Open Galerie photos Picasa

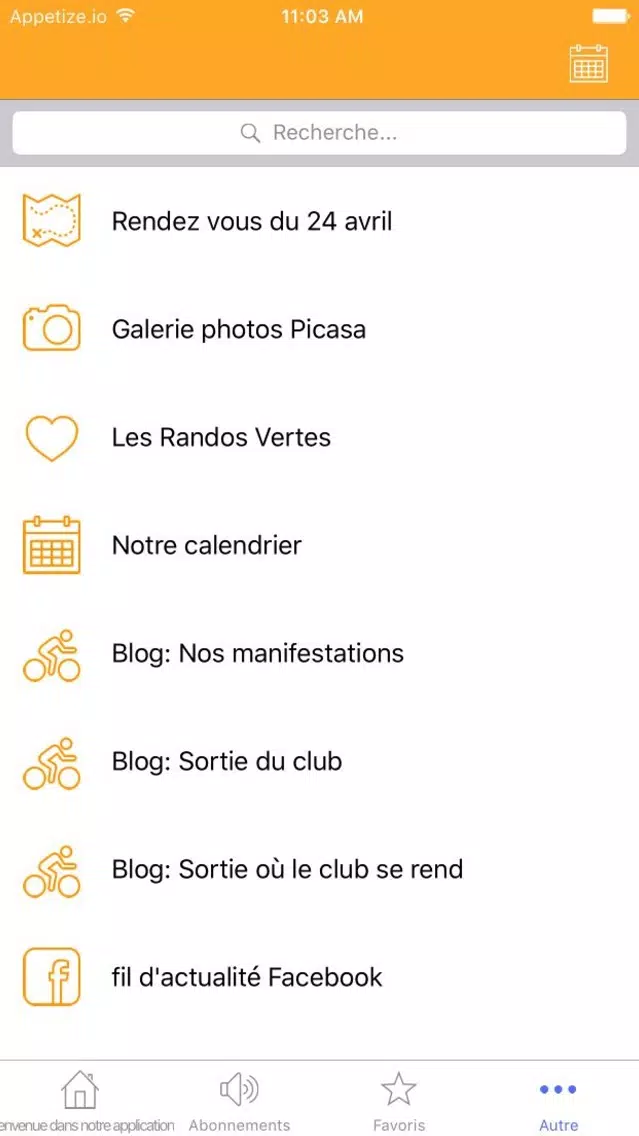320,329
